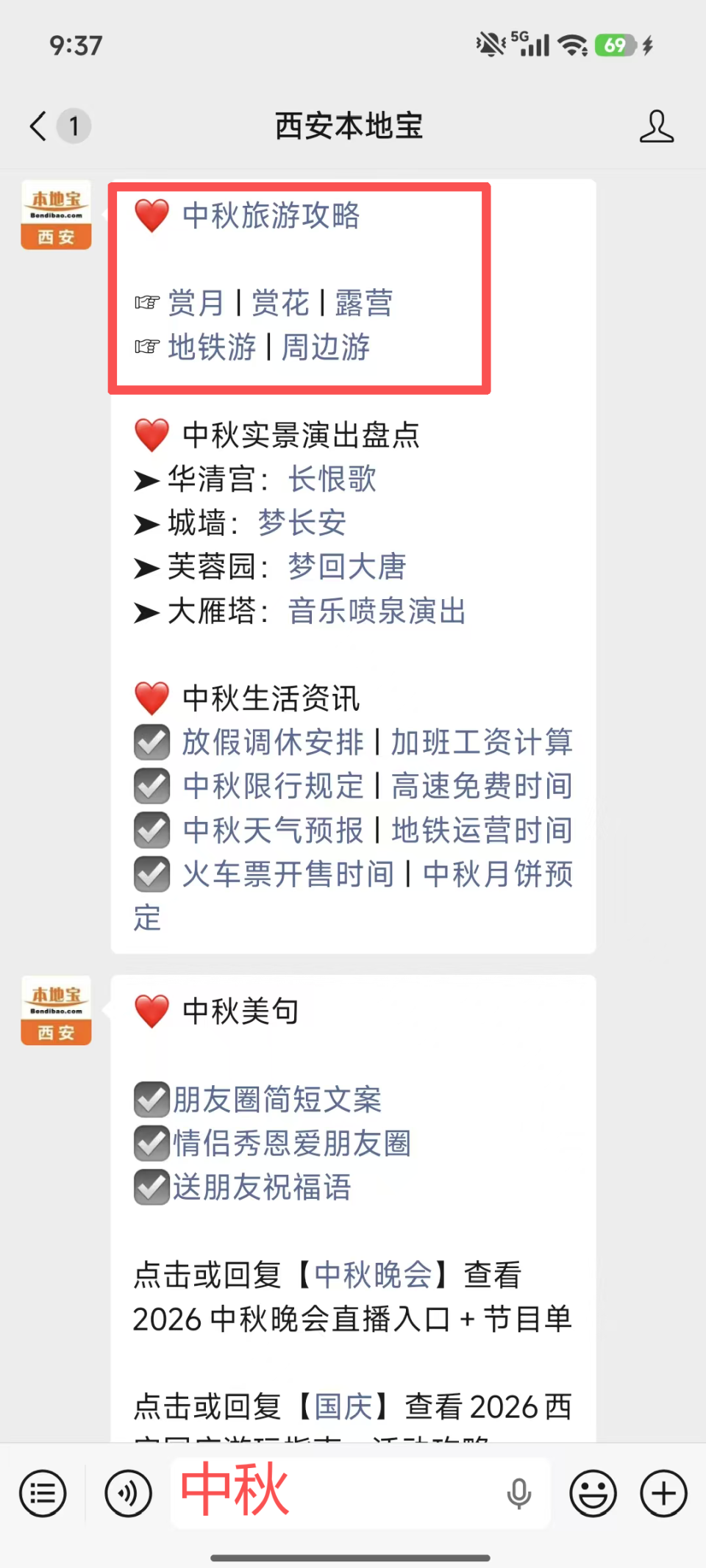Open the 地铁游 link

pos(212,347)
